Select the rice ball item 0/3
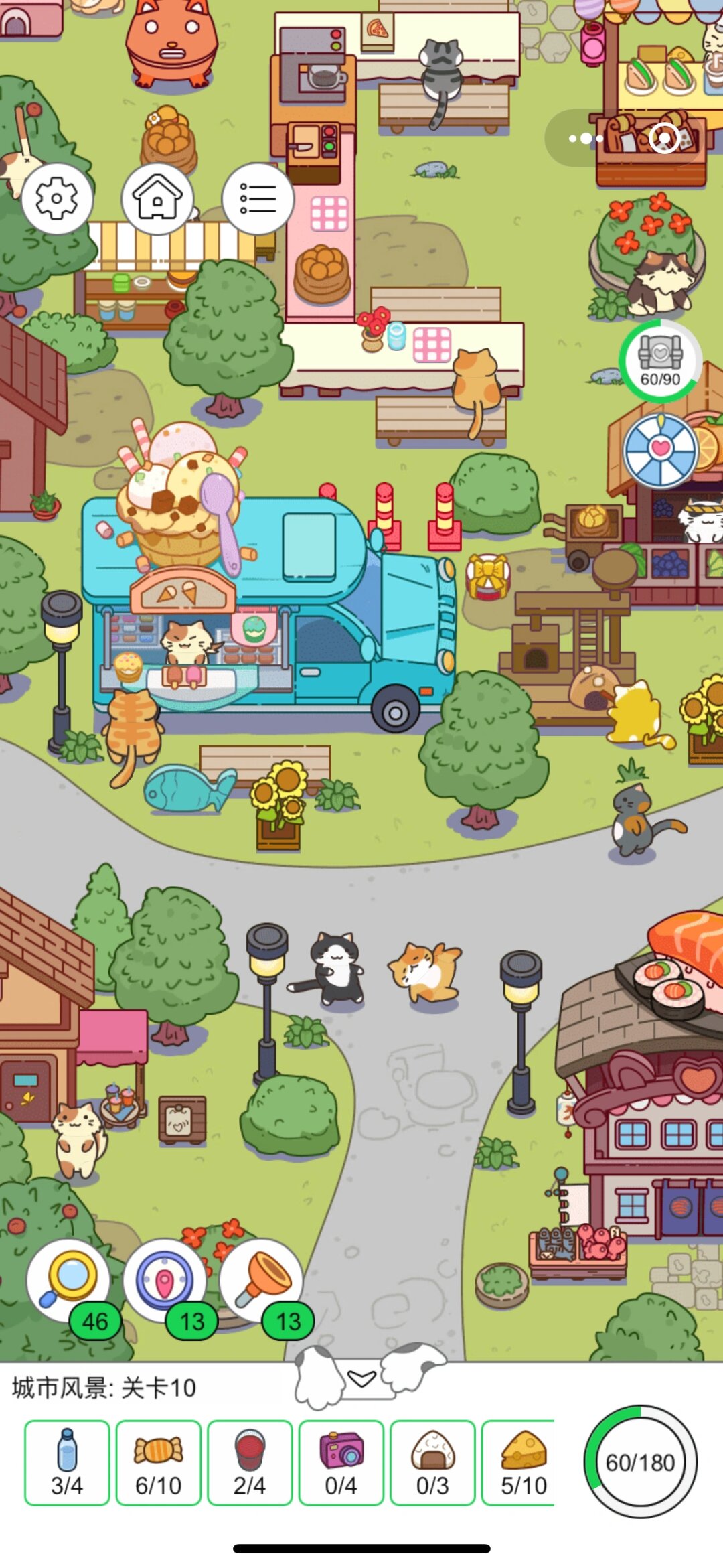Viewport: 723px width, 1568px height. [432, 1463]
